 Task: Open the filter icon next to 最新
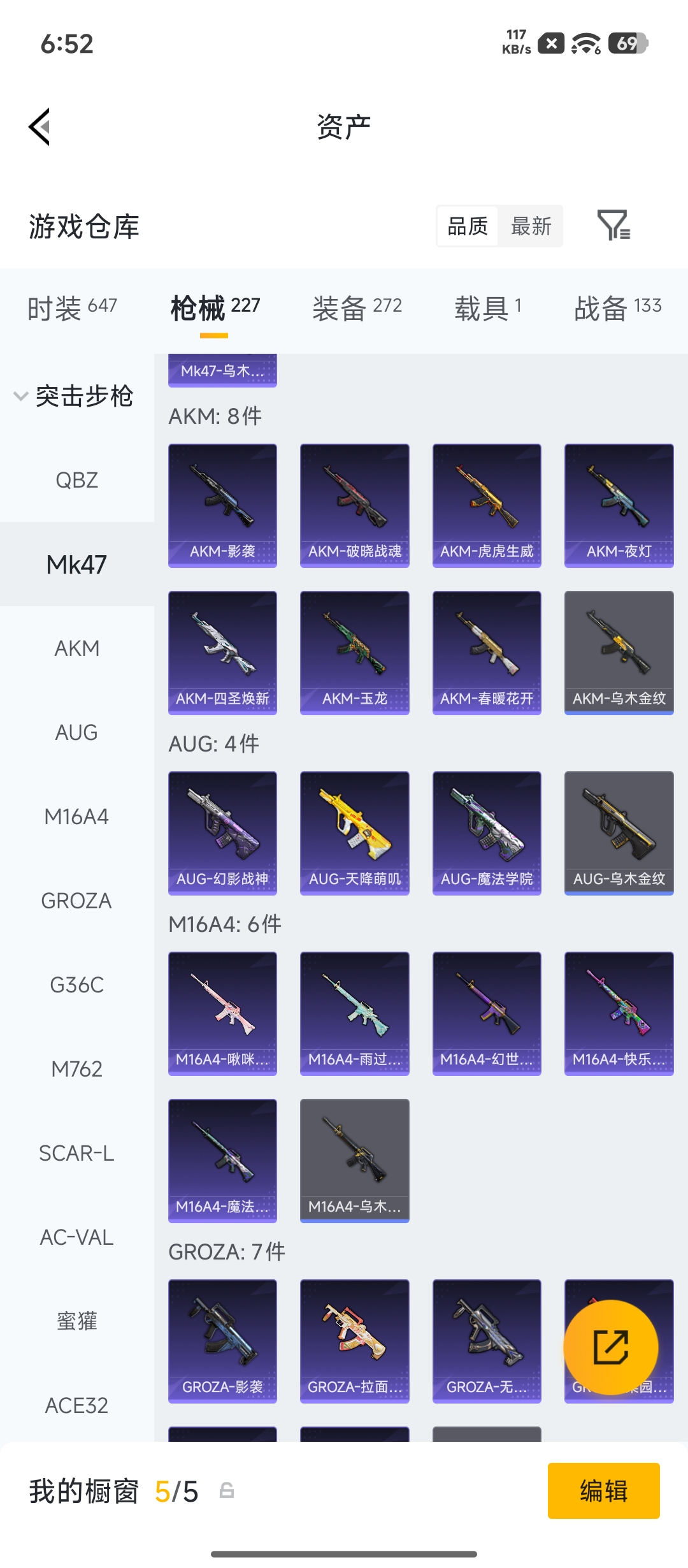click(x=613, y=225)
